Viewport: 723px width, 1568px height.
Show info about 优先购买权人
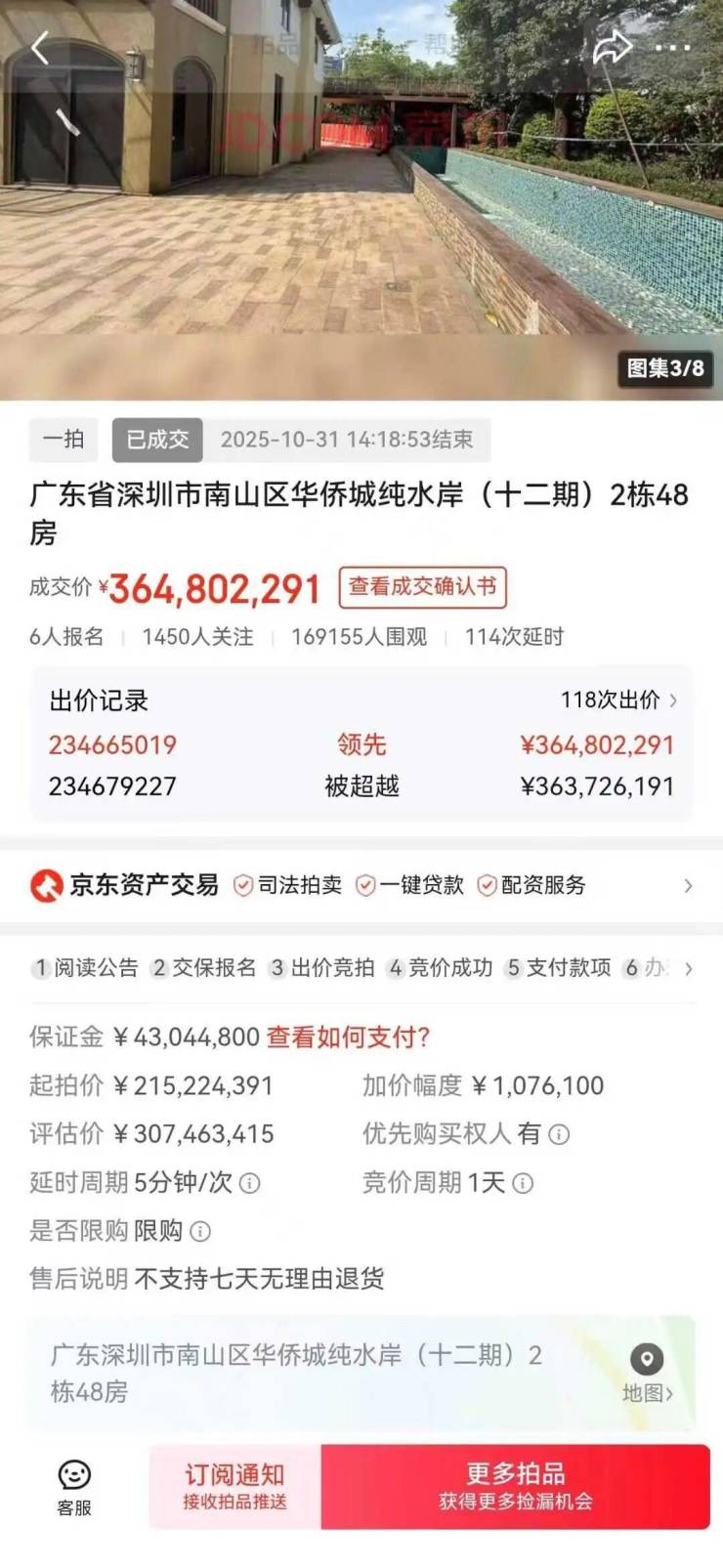[x=559, y=1134]
